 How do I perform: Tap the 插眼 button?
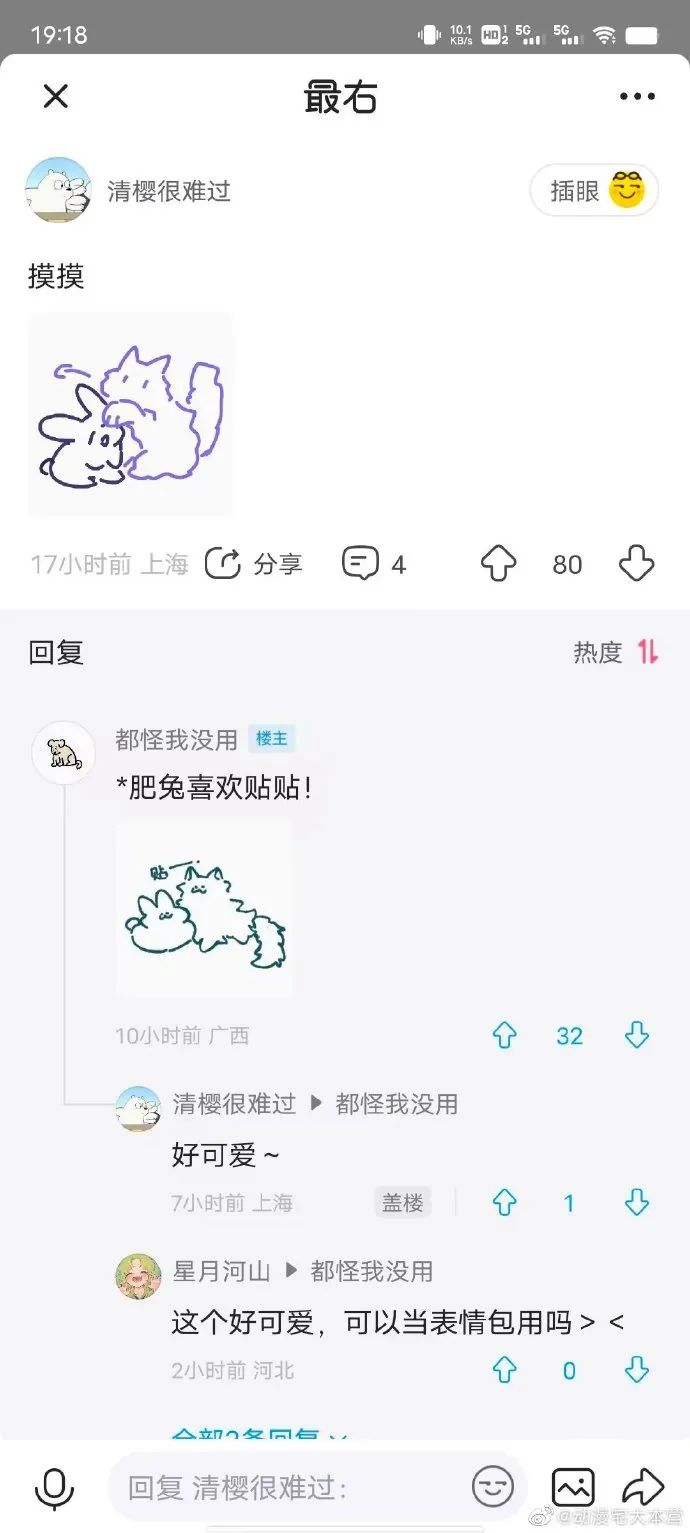tap(594, 190)
